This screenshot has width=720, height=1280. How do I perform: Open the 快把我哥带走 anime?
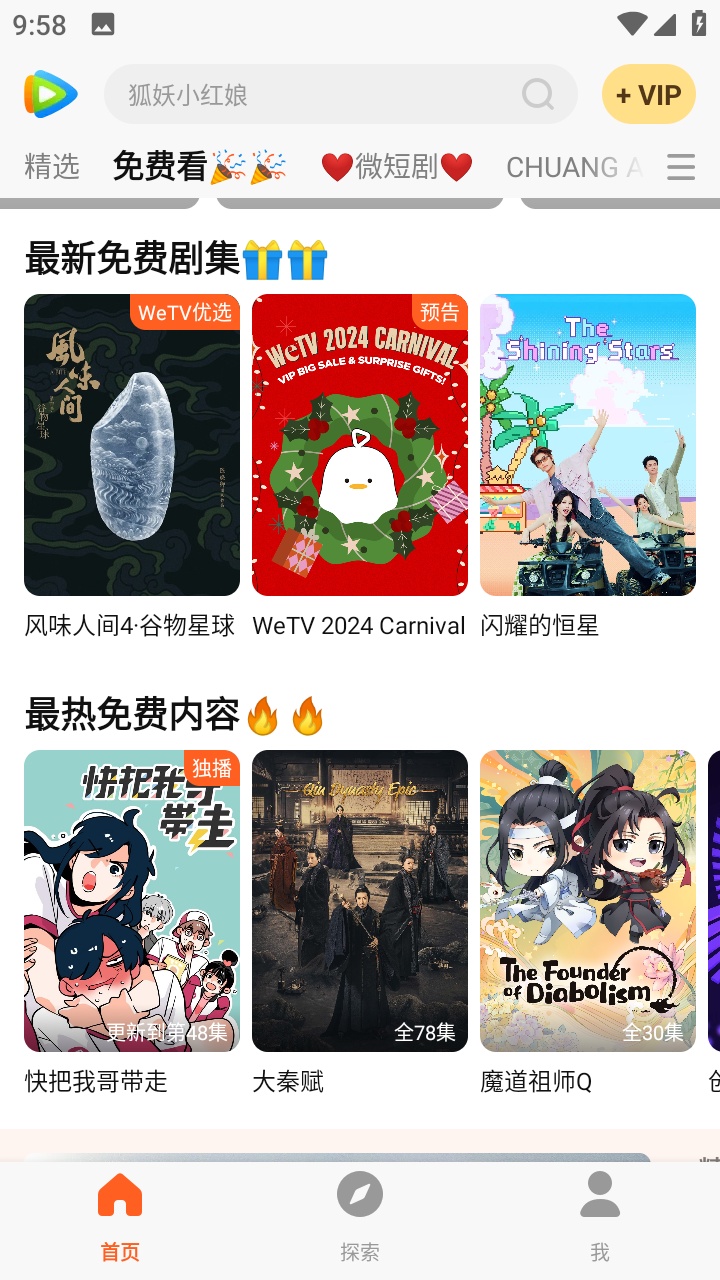pyautogui.click(x=132, y=900)
